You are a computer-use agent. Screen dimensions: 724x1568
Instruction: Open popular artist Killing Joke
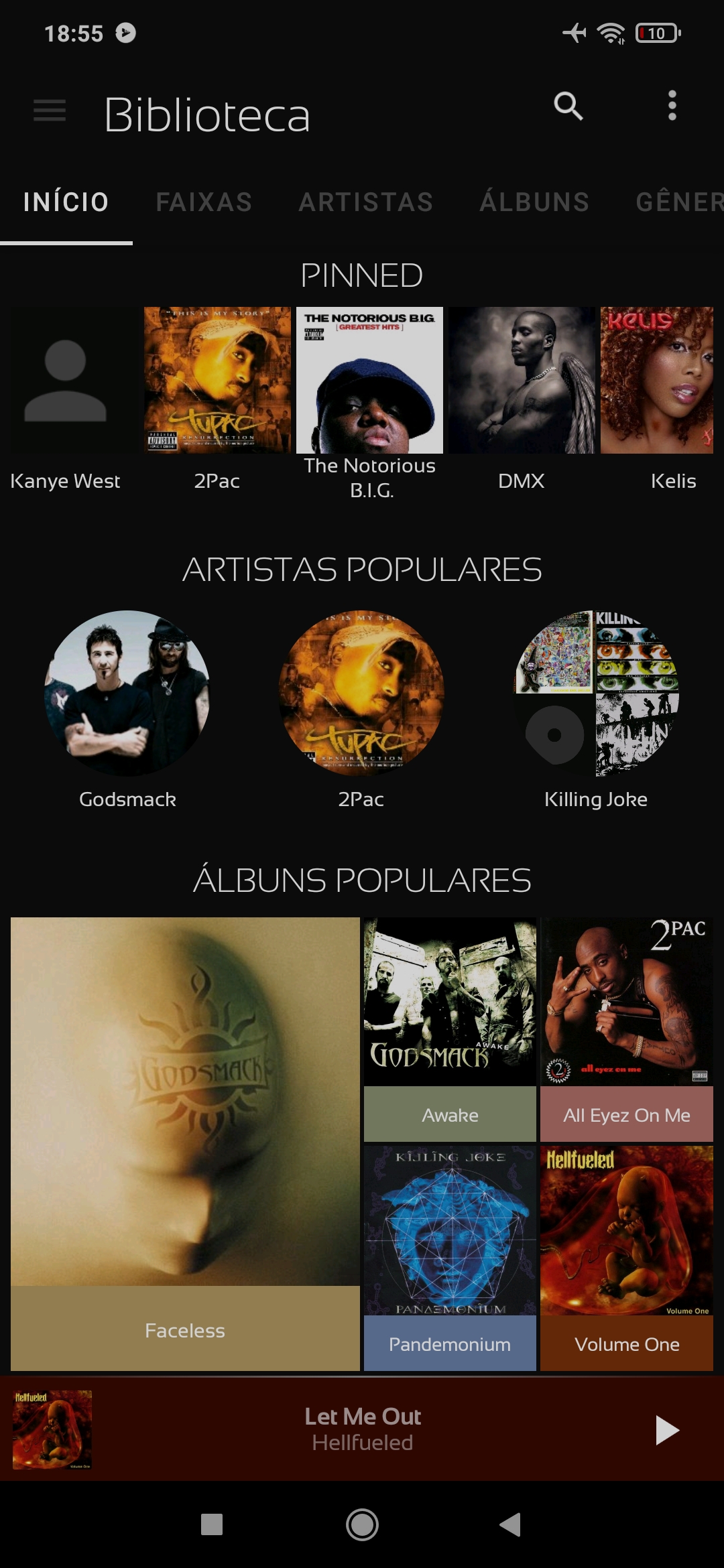point(596,694)
